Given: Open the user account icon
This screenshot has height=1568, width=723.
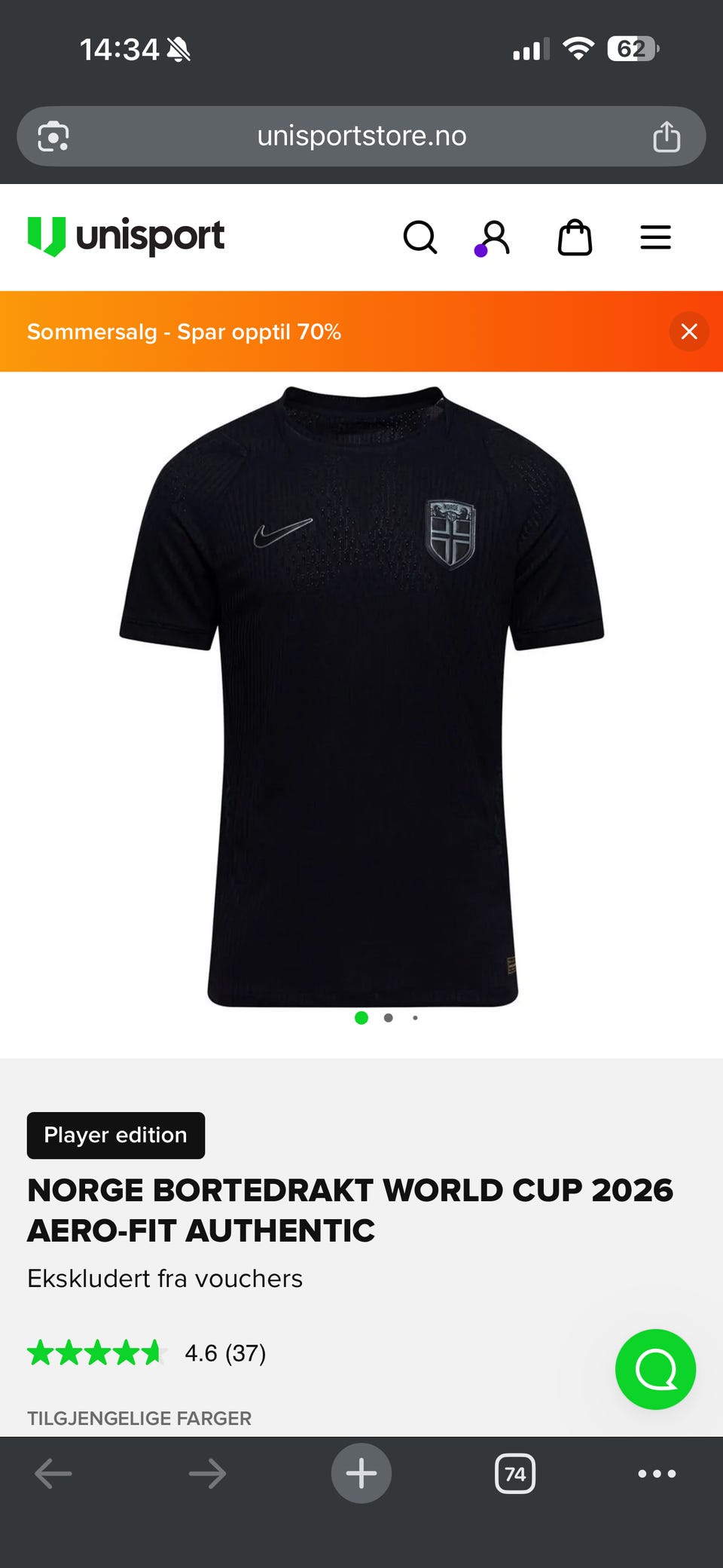Looking at the screenshot, I should (493, 238).
